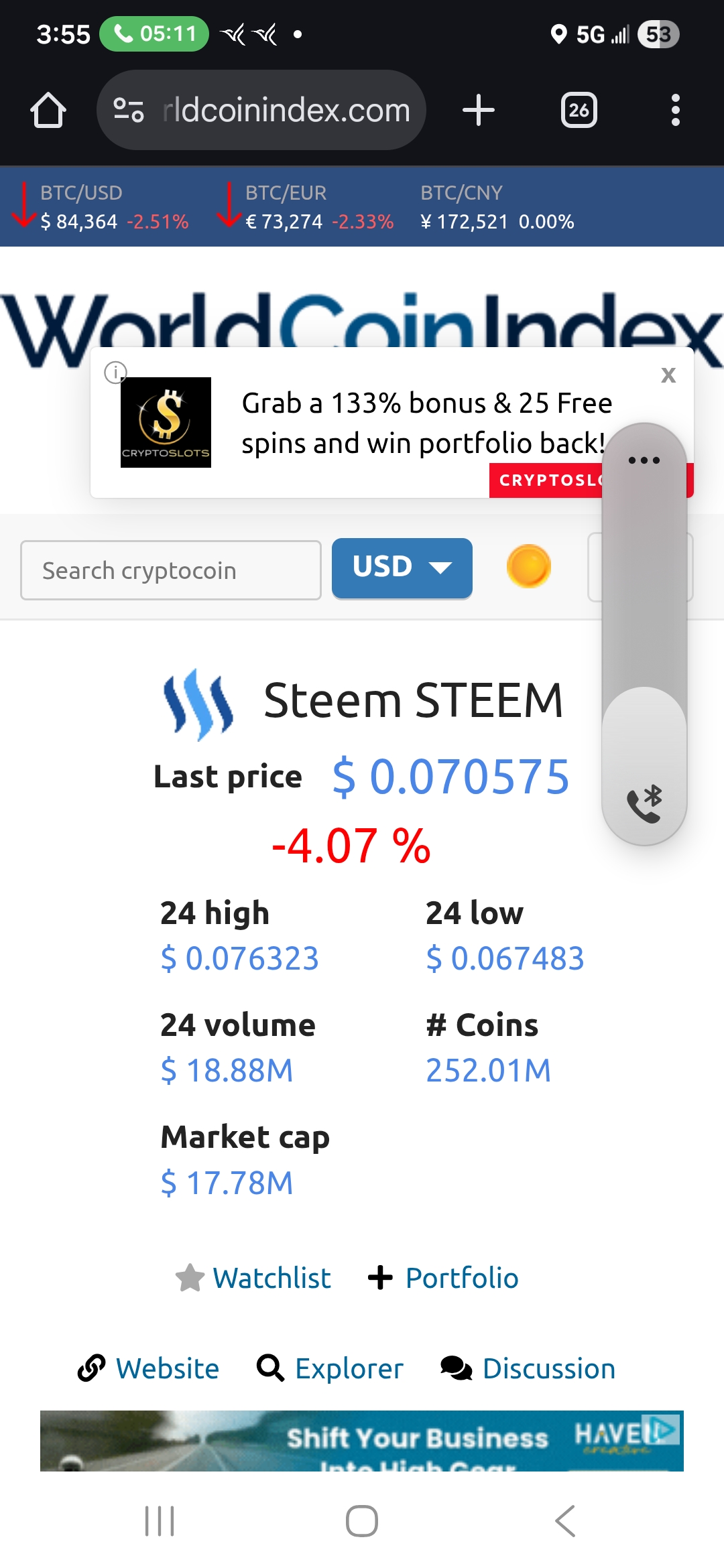This screenshot has width=724, height=1568.
Task: Go to the browser home page
Action: 48,110
